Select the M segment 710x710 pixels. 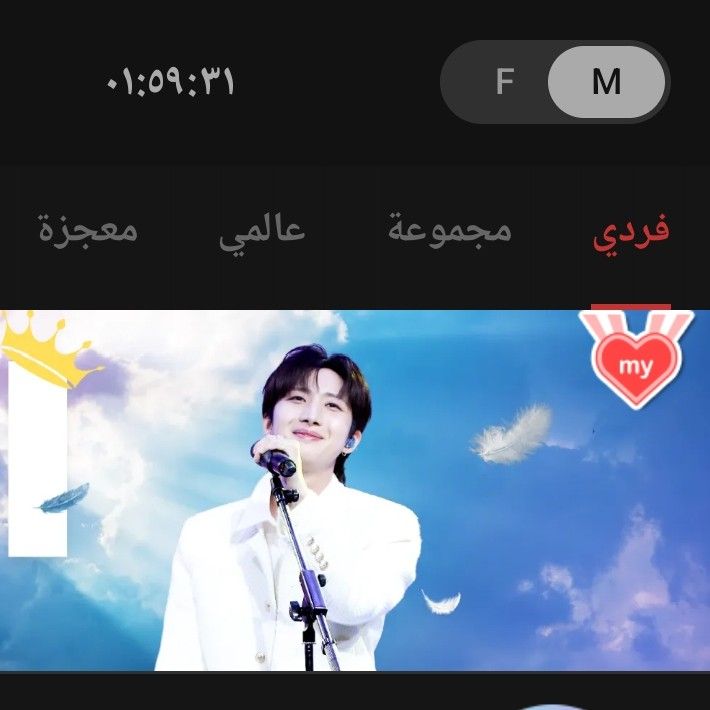point(606,82)
